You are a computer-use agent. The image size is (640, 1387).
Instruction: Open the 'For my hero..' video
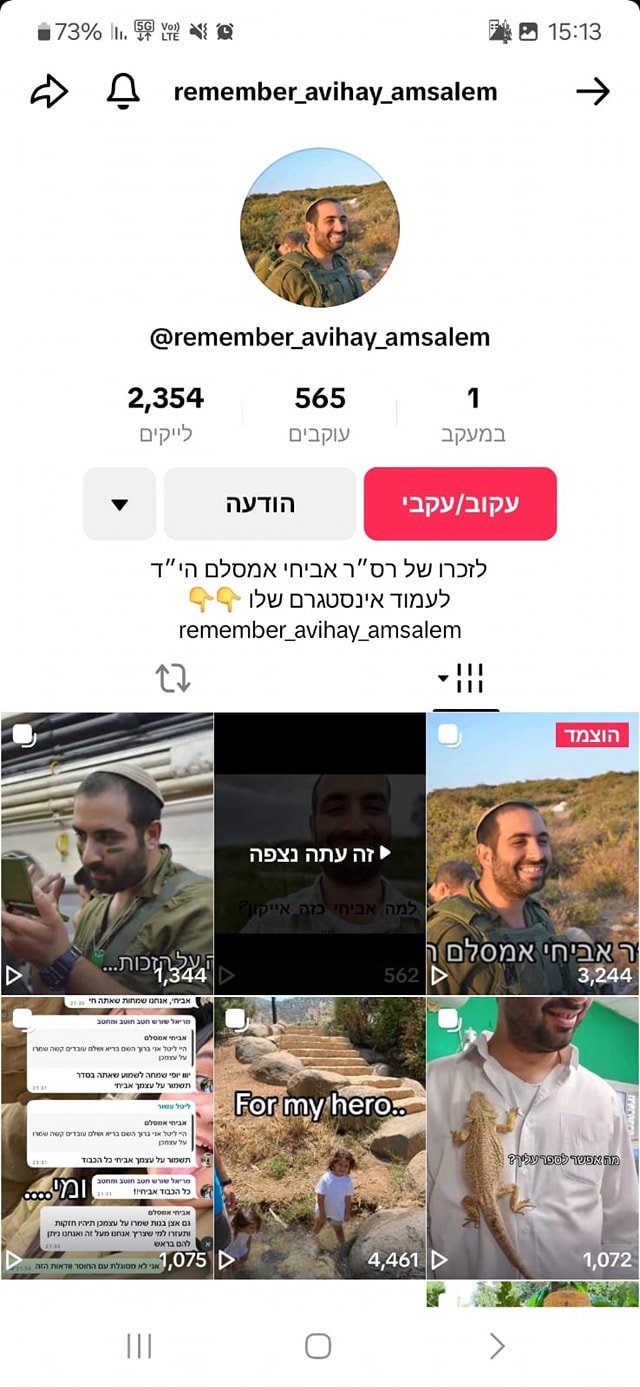tap(320, 1137)
